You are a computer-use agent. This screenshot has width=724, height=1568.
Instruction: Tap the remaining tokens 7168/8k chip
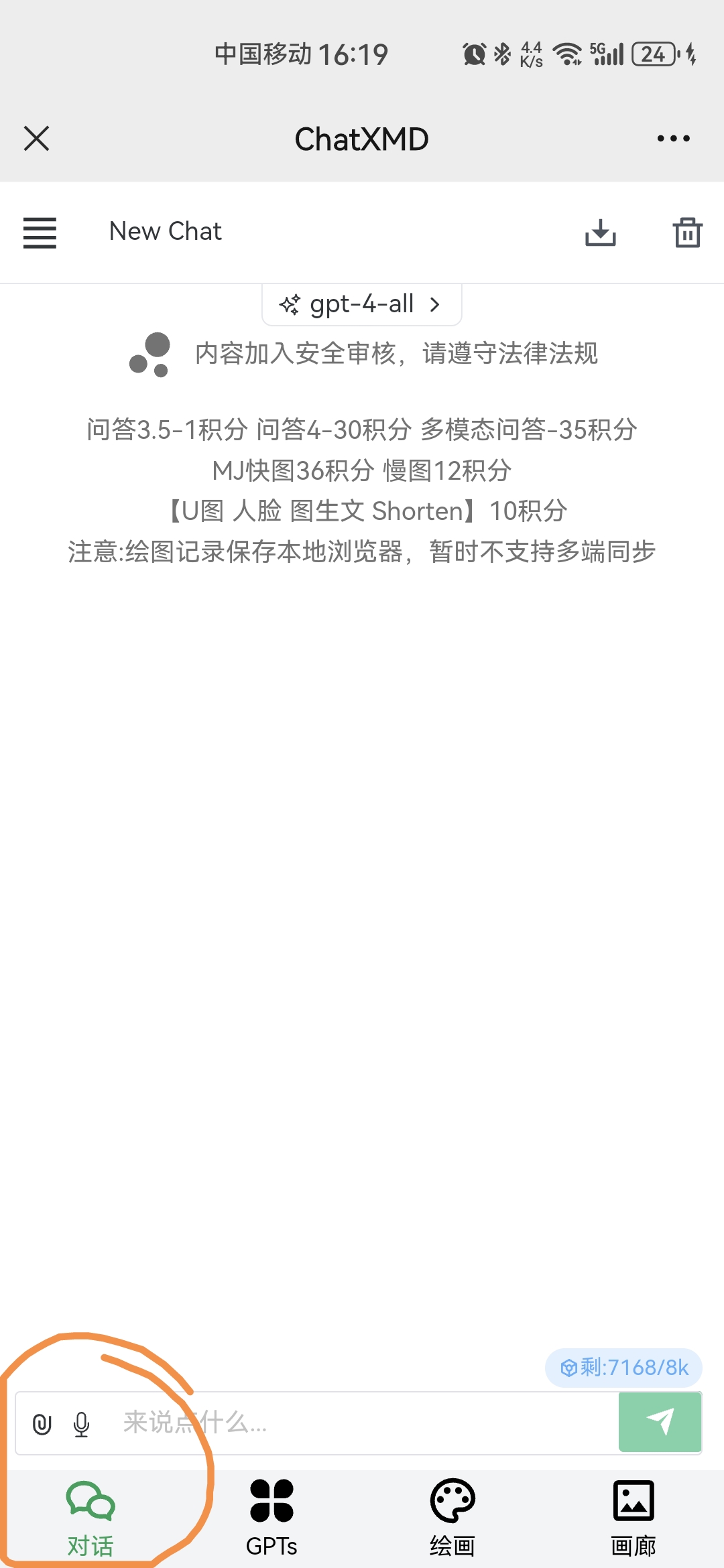coord(624,1368)
